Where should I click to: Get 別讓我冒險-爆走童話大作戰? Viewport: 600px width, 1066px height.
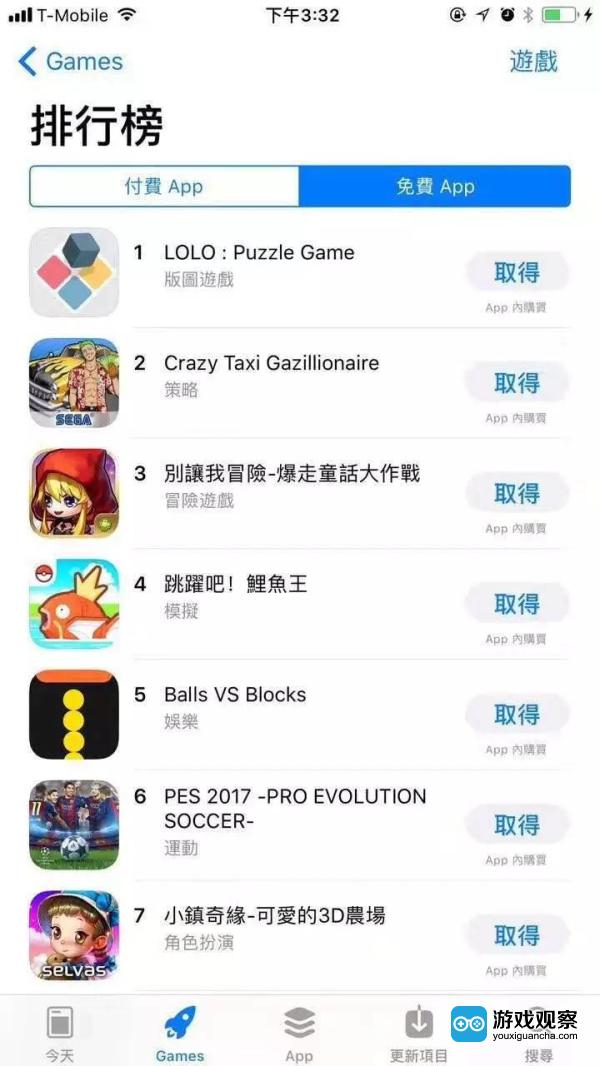516,494
